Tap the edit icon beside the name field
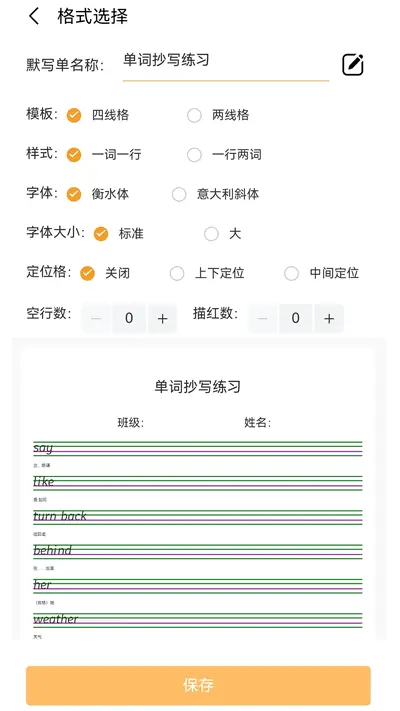Screen dimensions: 400x711 [x=352, y=64]
